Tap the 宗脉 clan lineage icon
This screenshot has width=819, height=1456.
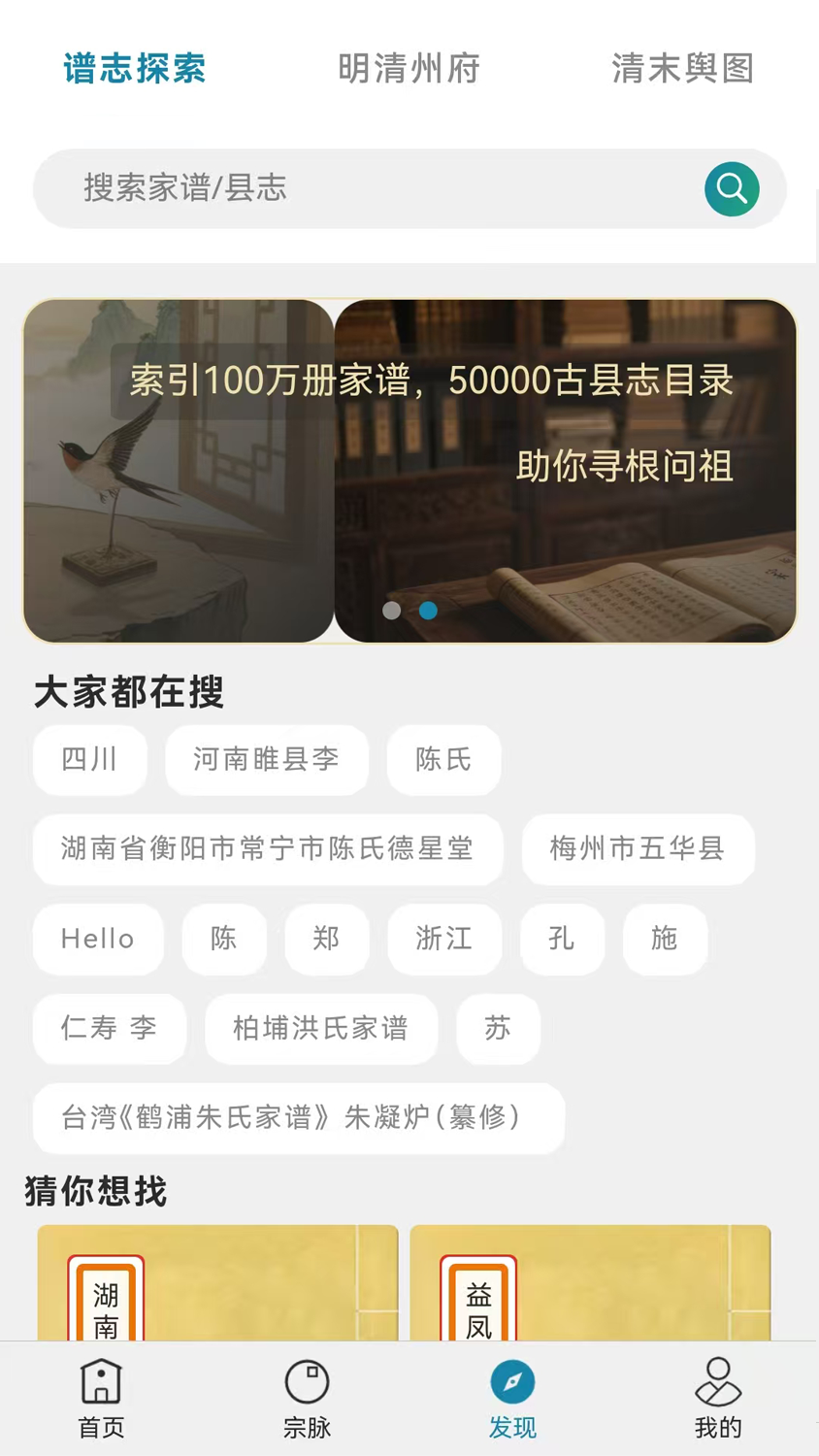tap(307, 1398)
